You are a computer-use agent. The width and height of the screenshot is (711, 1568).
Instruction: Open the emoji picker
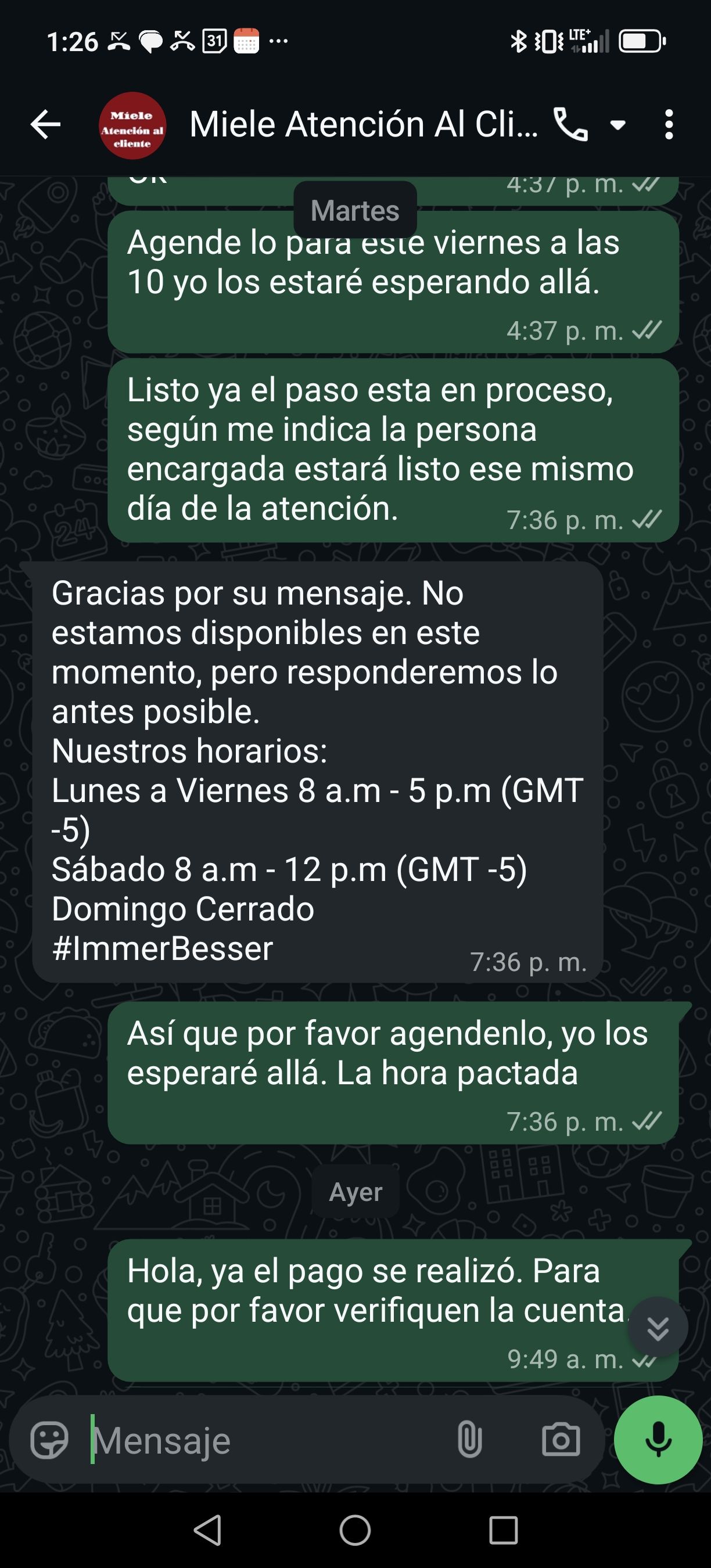[x=49, y=1440]
